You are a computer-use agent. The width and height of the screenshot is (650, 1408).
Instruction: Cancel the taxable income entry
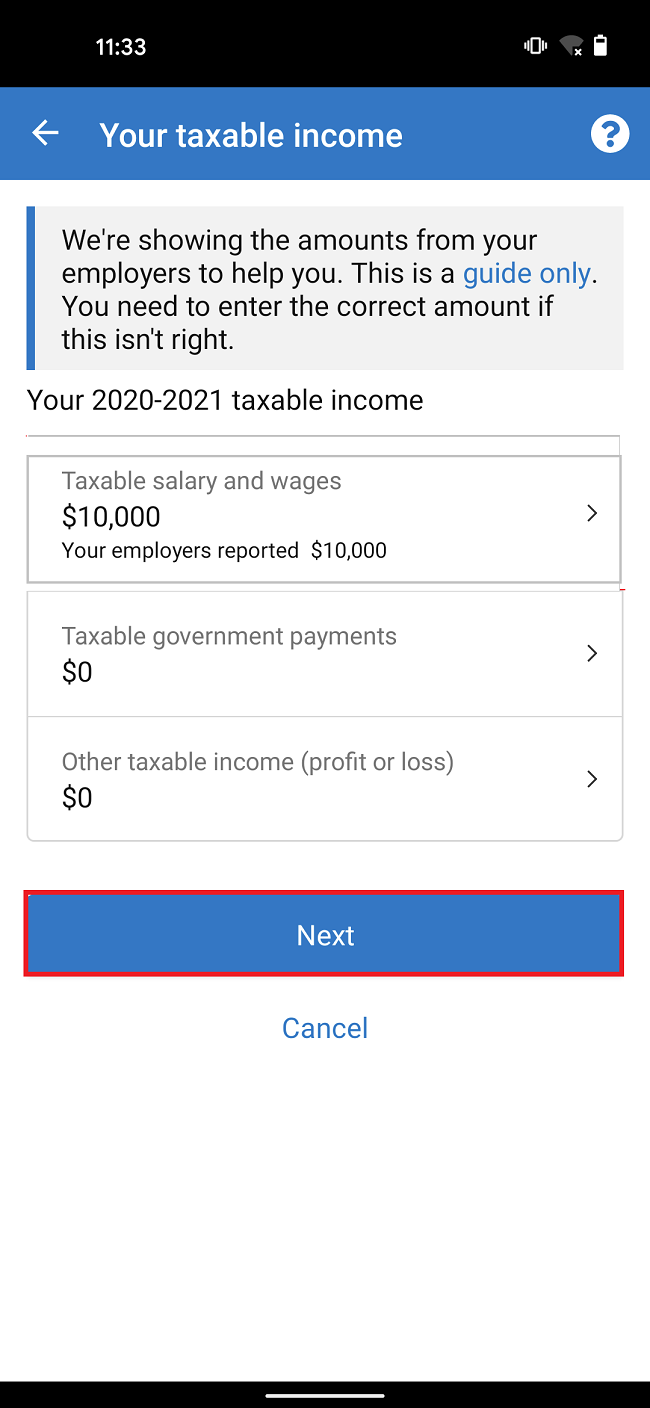pyautogui.click(x=325, y=1028)
